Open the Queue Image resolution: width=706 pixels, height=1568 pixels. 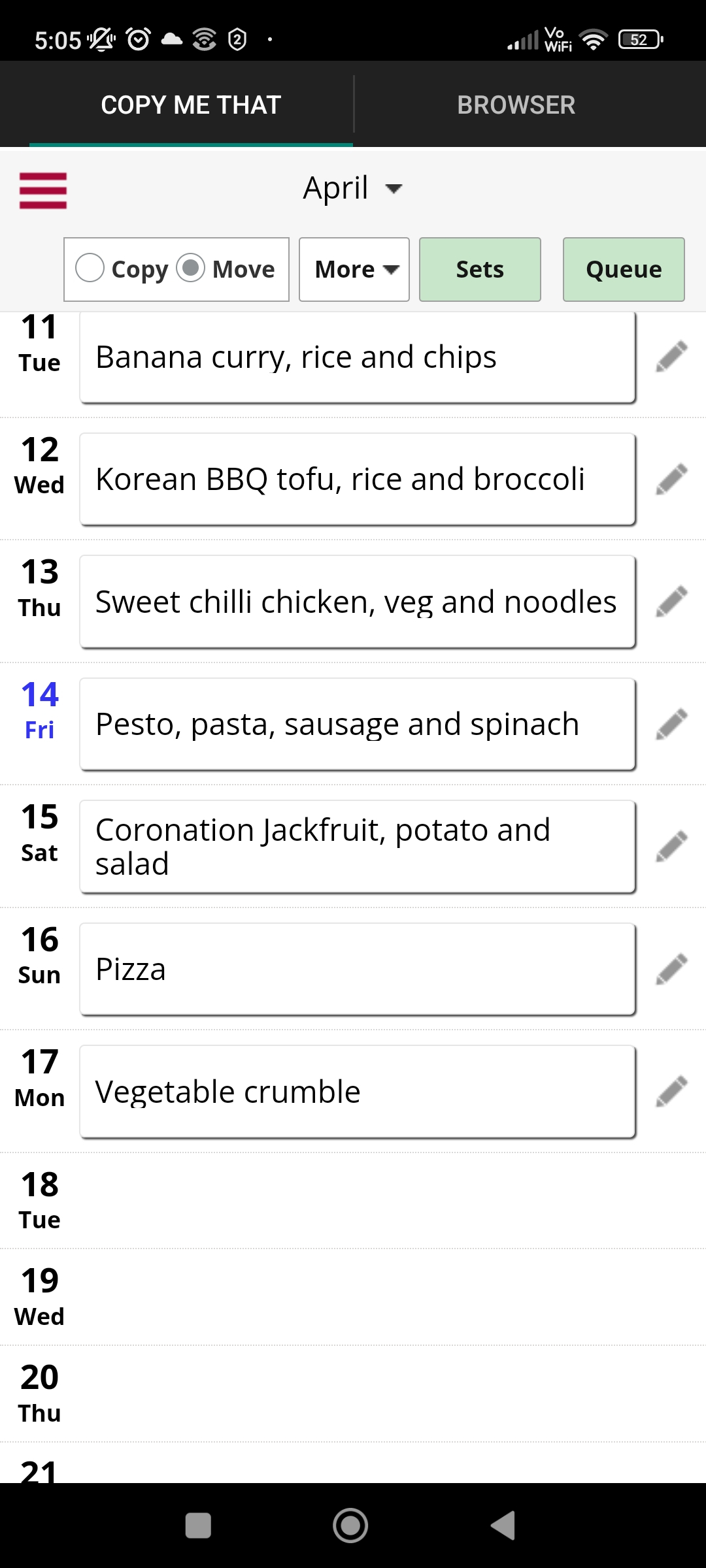pos(624,269)
